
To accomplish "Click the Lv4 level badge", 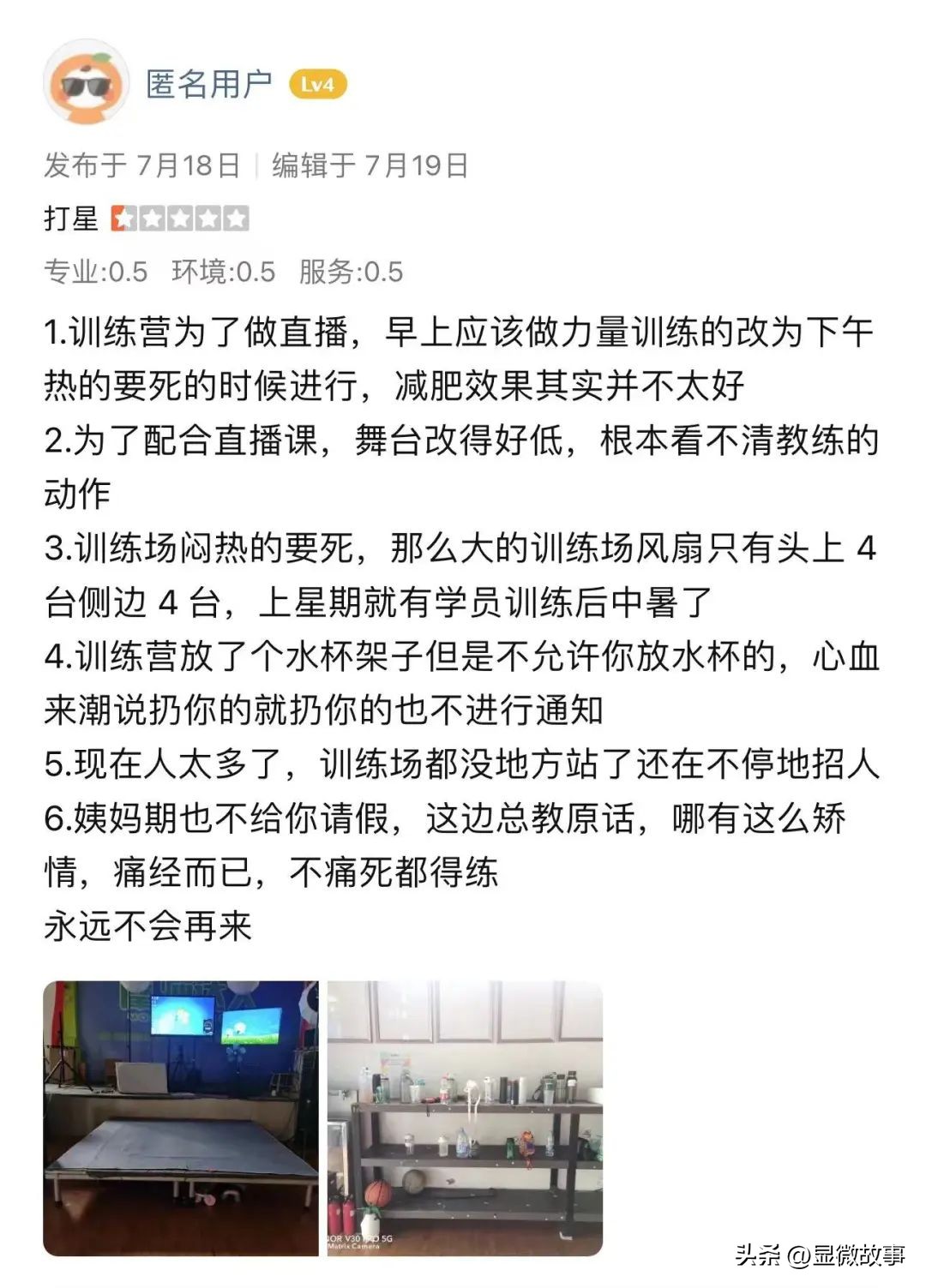I will tap(319, 83).
